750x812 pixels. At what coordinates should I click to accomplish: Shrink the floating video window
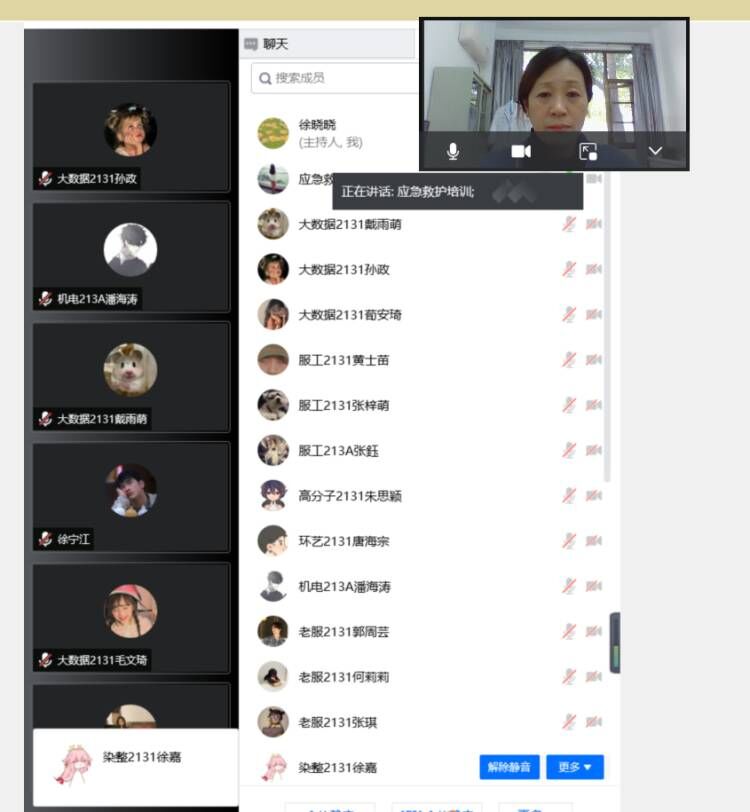(x=588, y=151)
